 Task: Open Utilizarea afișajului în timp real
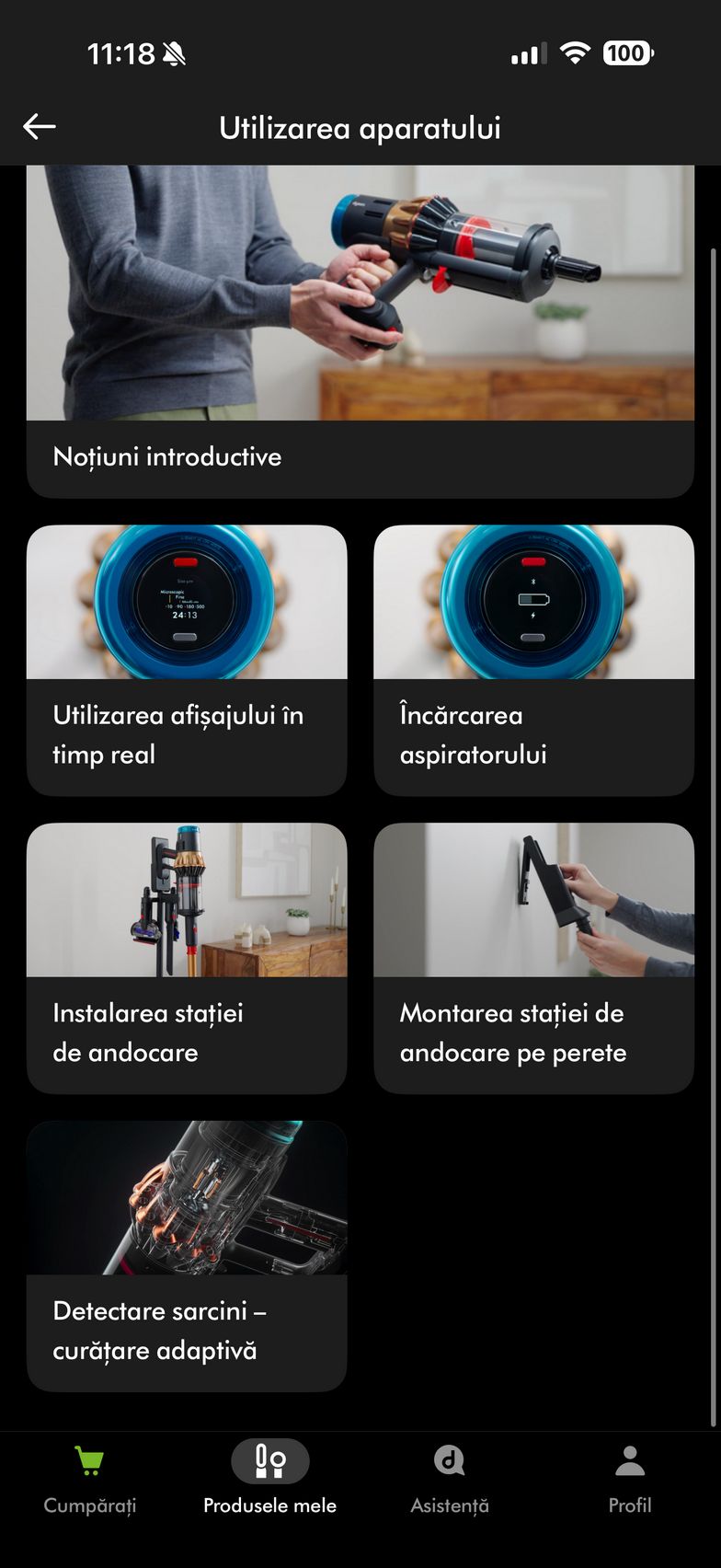pos(187,659)
